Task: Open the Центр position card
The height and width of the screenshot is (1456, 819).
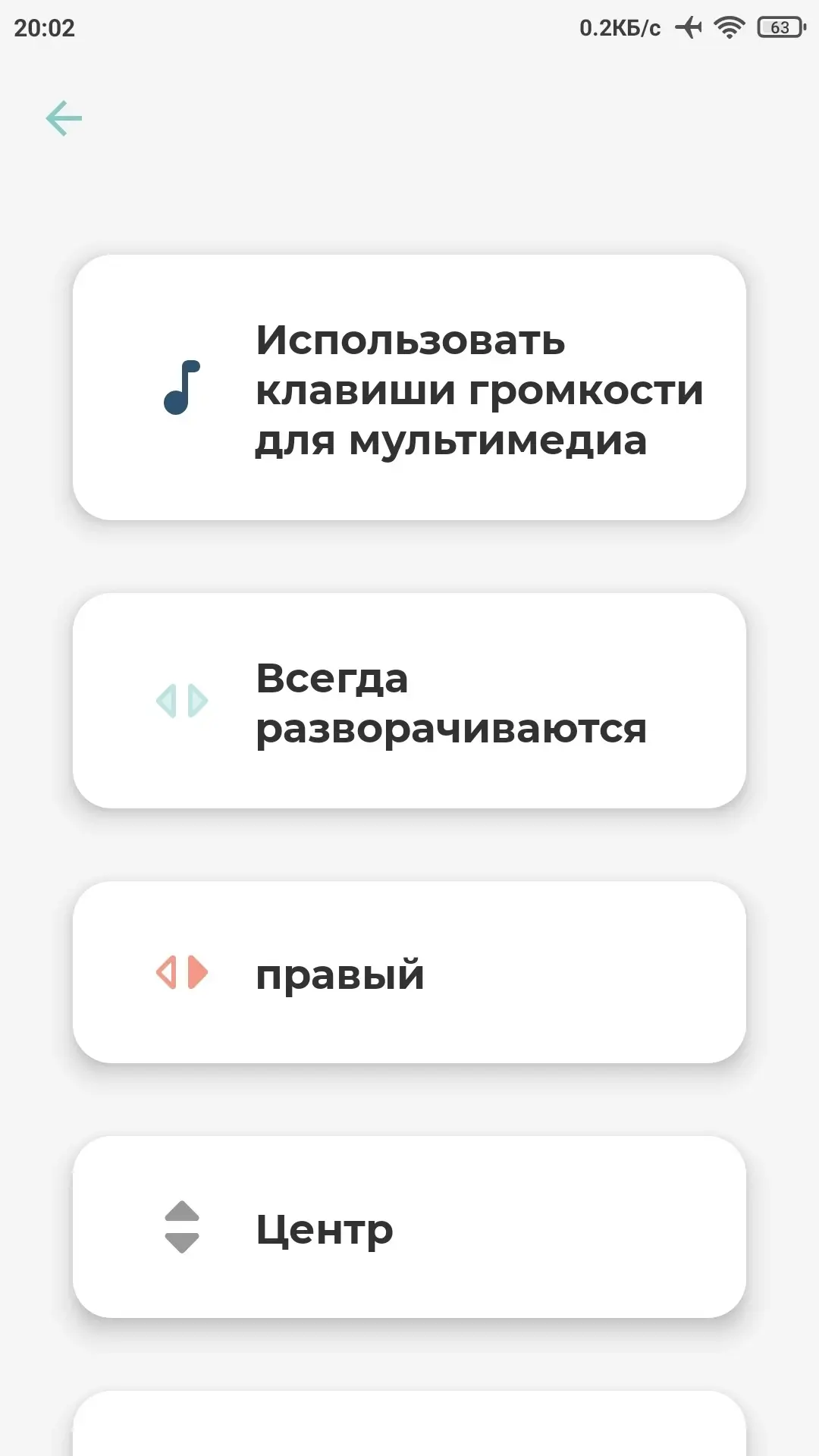Action: [409, 1227]
